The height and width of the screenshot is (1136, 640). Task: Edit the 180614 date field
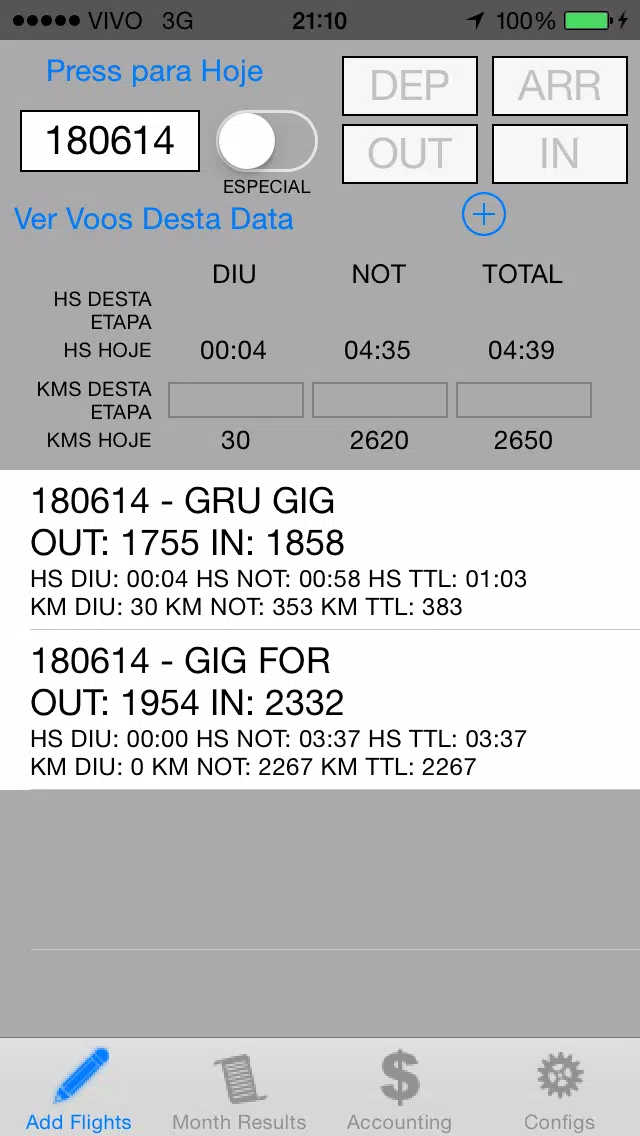pos(109,141)
